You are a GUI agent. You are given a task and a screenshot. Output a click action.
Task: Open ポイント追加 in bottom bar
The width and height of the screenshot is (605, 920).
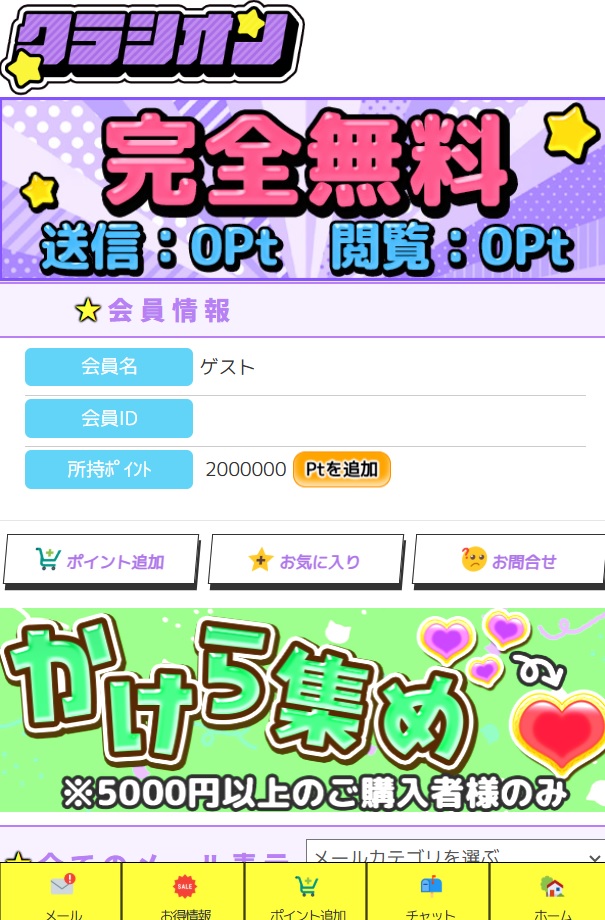pyautogui.click(x=307, y=894)
